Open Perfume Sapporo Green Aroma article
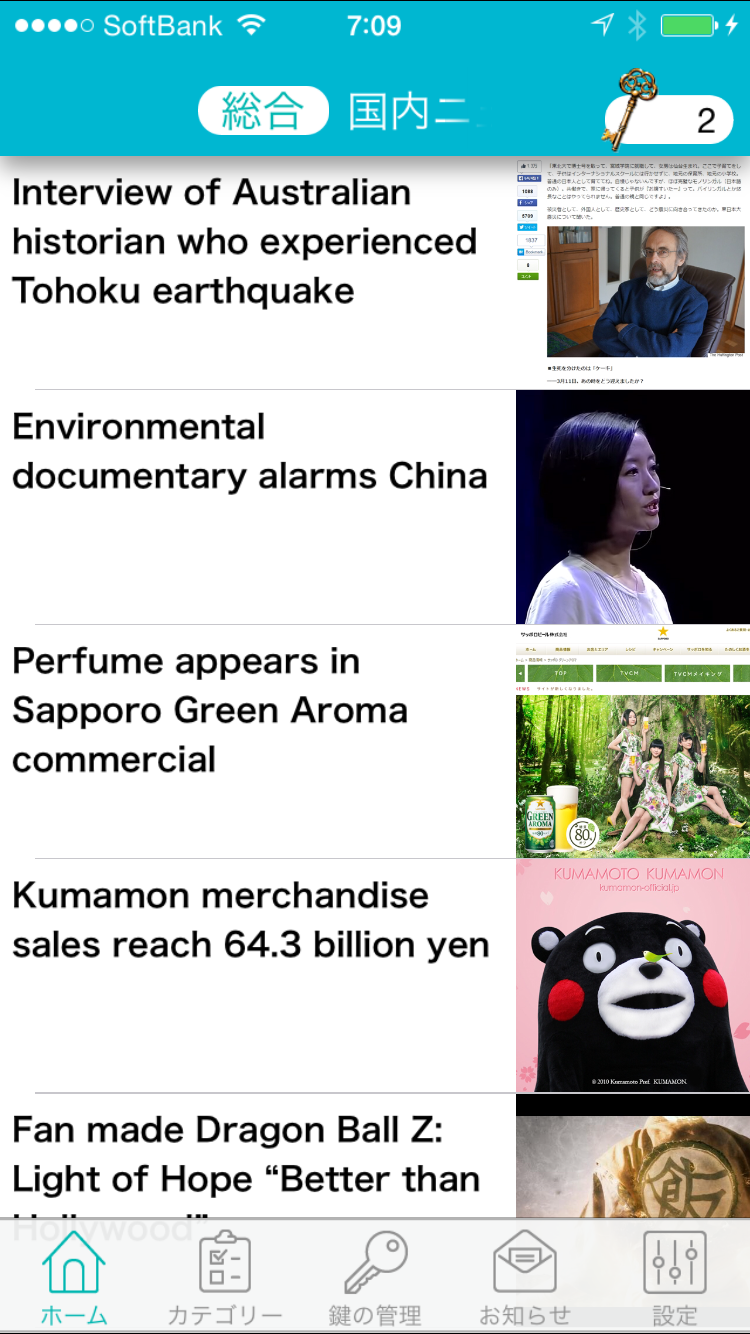 (210, 710)
